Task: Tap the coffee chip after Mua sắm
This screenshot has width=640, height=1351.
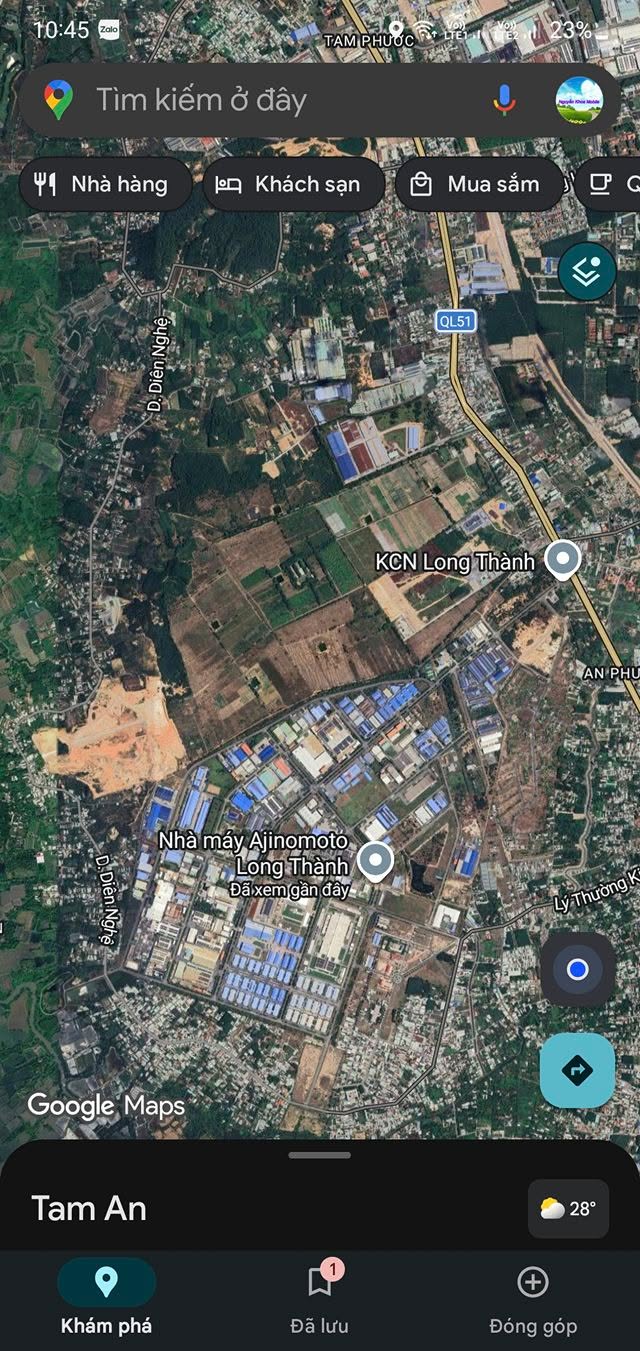Action: coord(612,184)
